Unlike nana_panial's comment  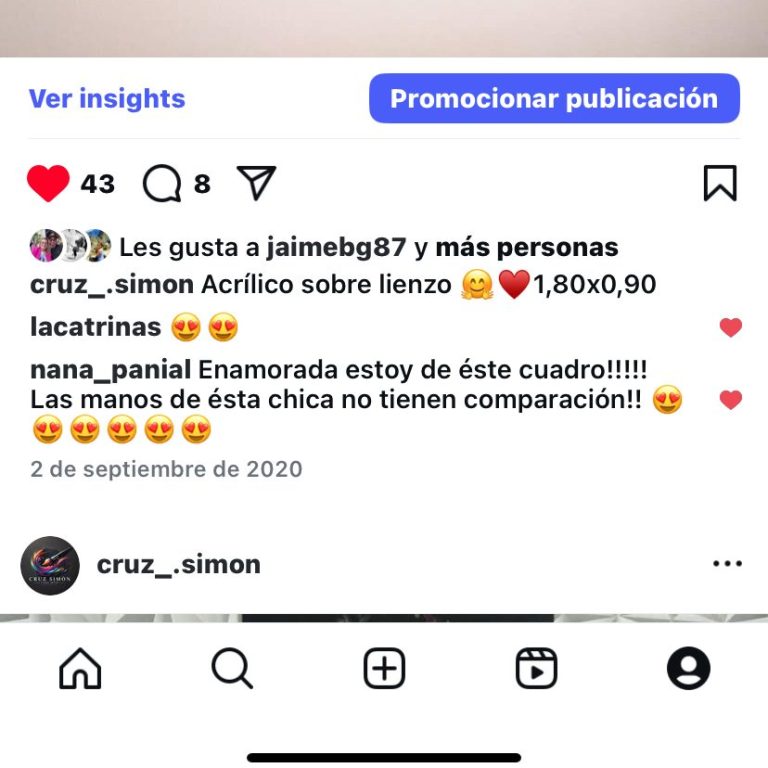(731, 400)
